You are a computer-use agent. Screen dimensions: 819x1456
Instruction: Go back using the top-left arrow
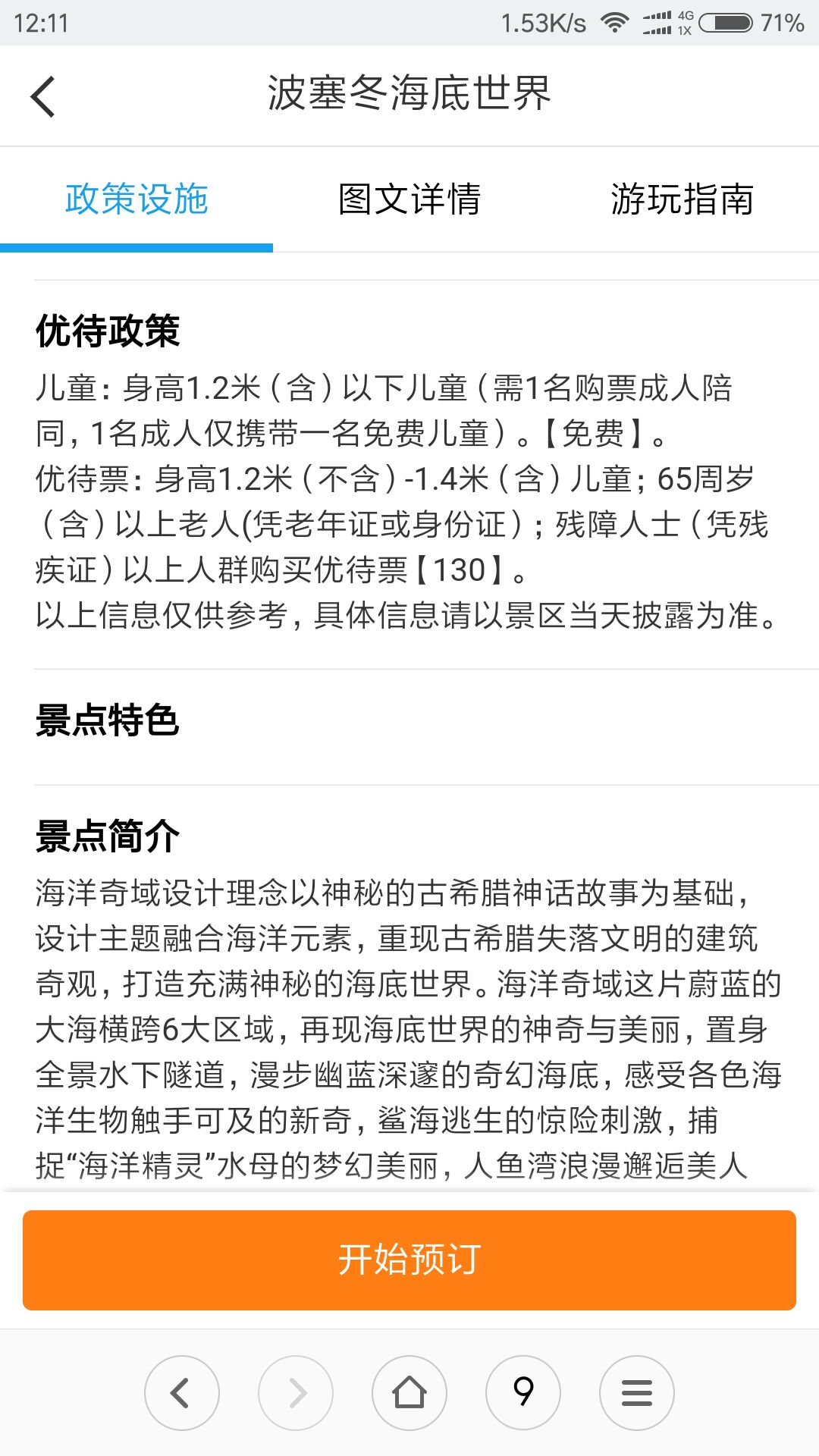point(43,96)
